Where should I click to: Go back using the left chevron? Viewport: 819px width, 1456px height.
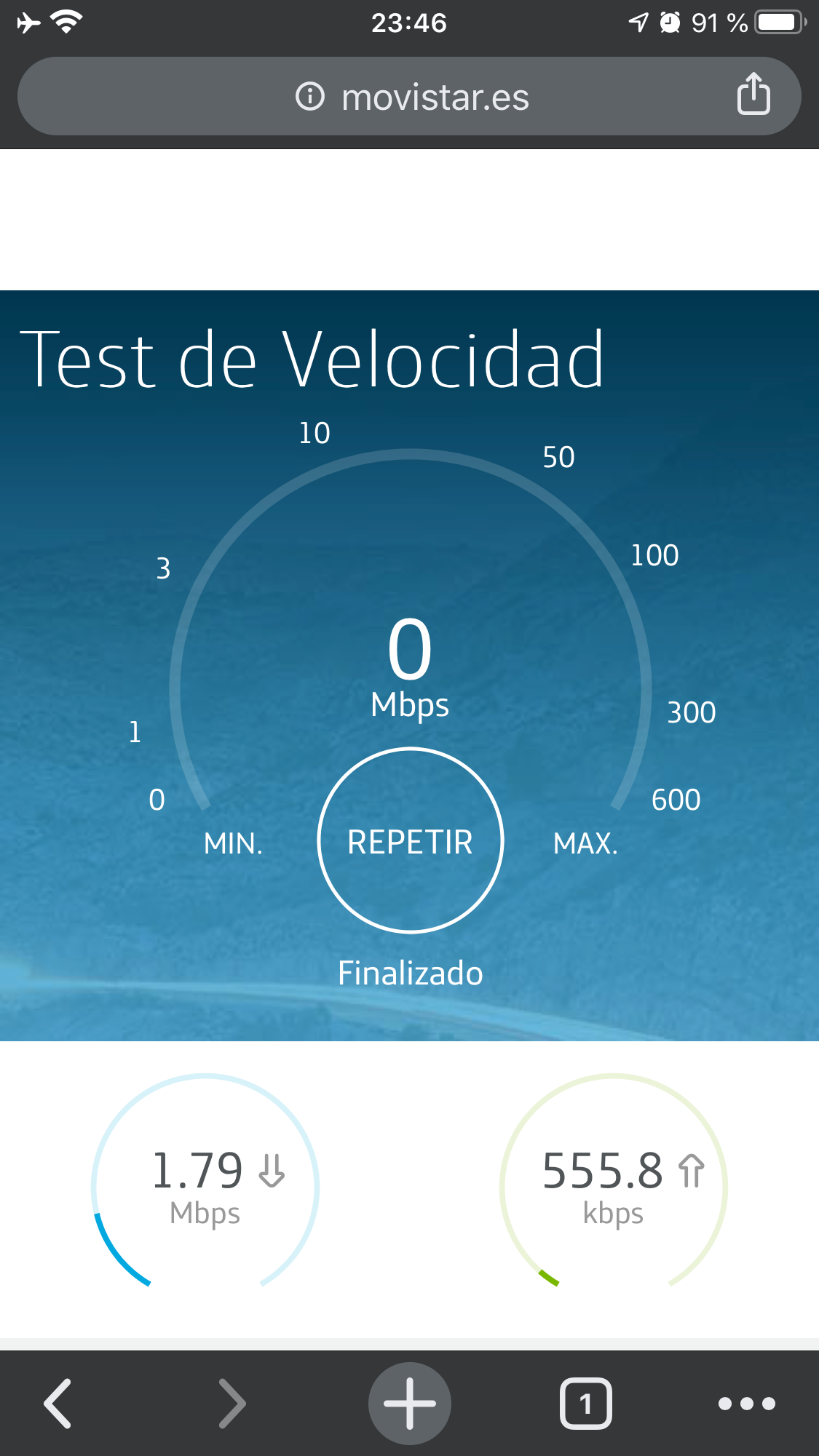[x=58, y=1403]
